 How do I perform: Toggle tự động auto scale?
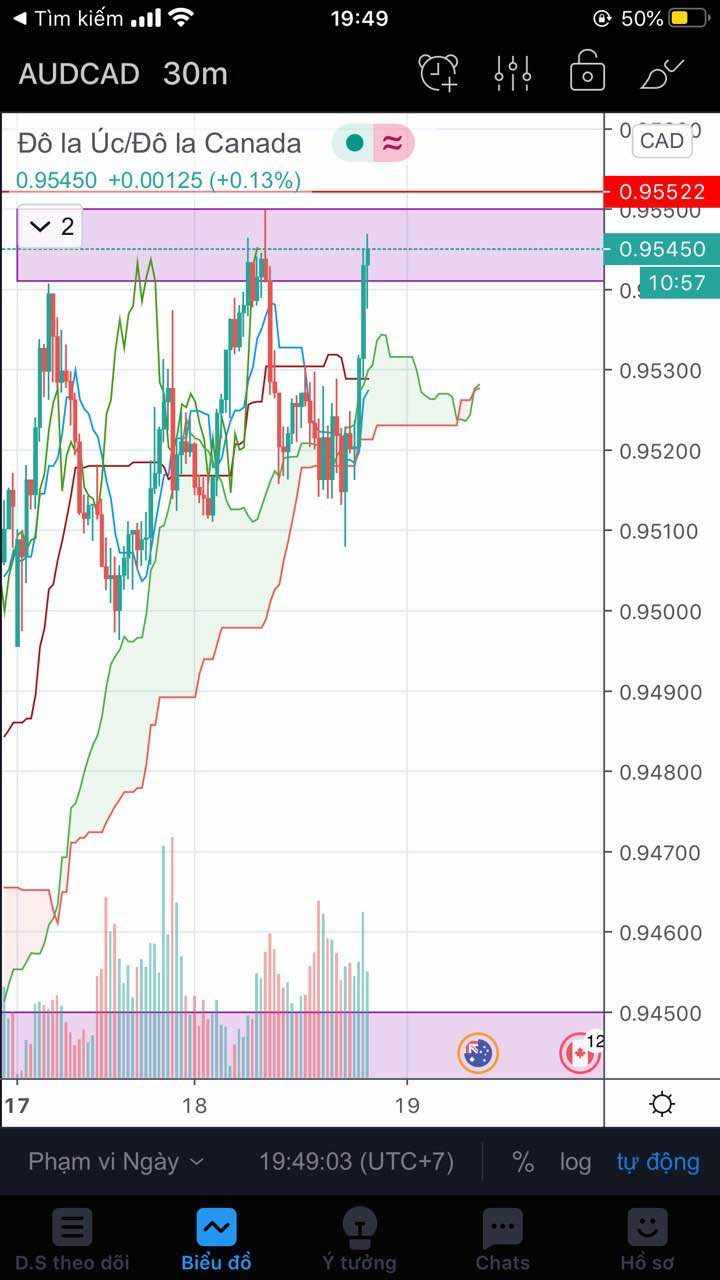[658, 1162]
